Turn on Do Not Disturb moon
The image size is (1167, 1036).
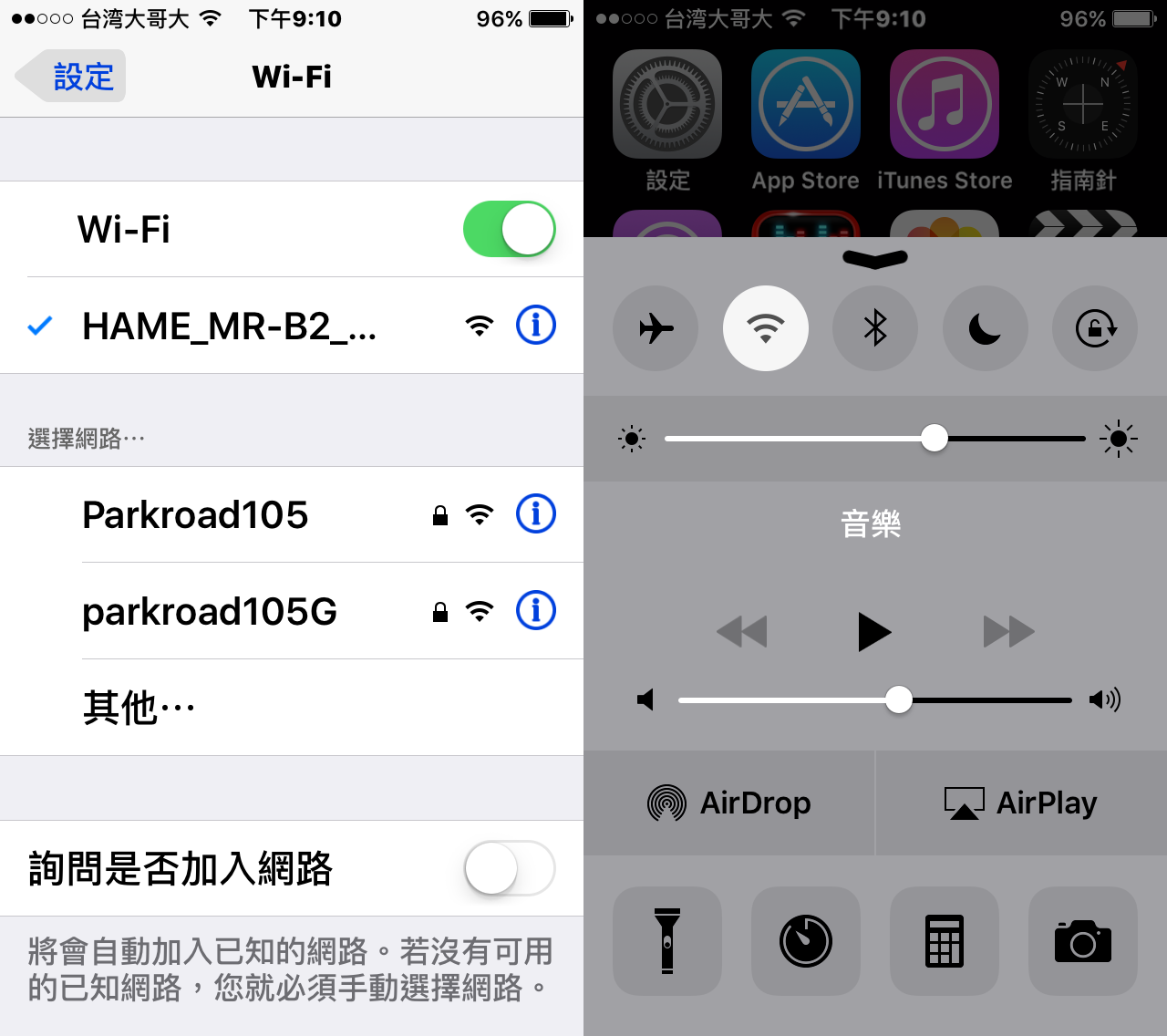point(985,328)
